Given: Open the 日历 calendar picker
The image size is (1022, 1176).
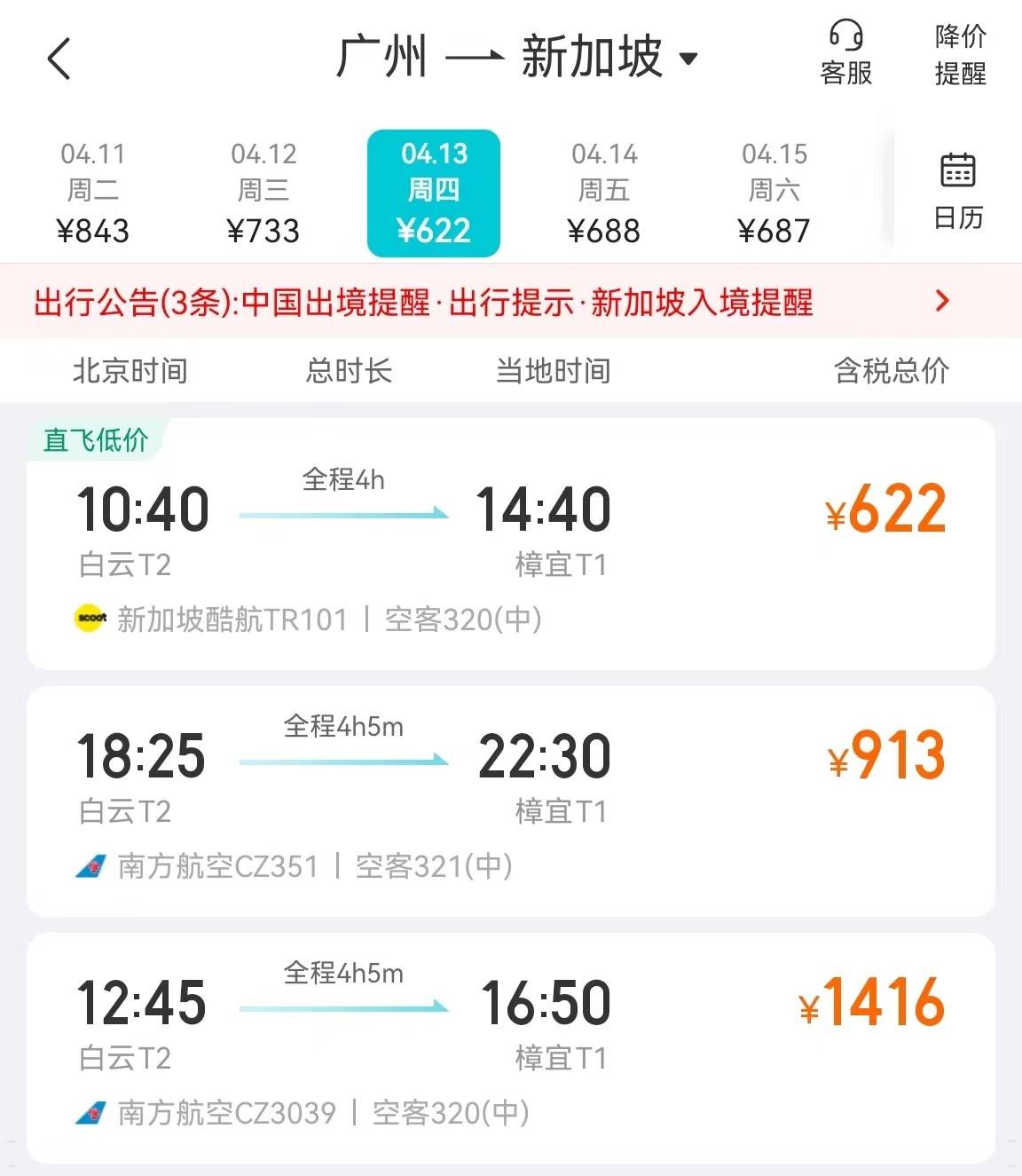Looking at the screenshot, I should click(x=958, y=191).
